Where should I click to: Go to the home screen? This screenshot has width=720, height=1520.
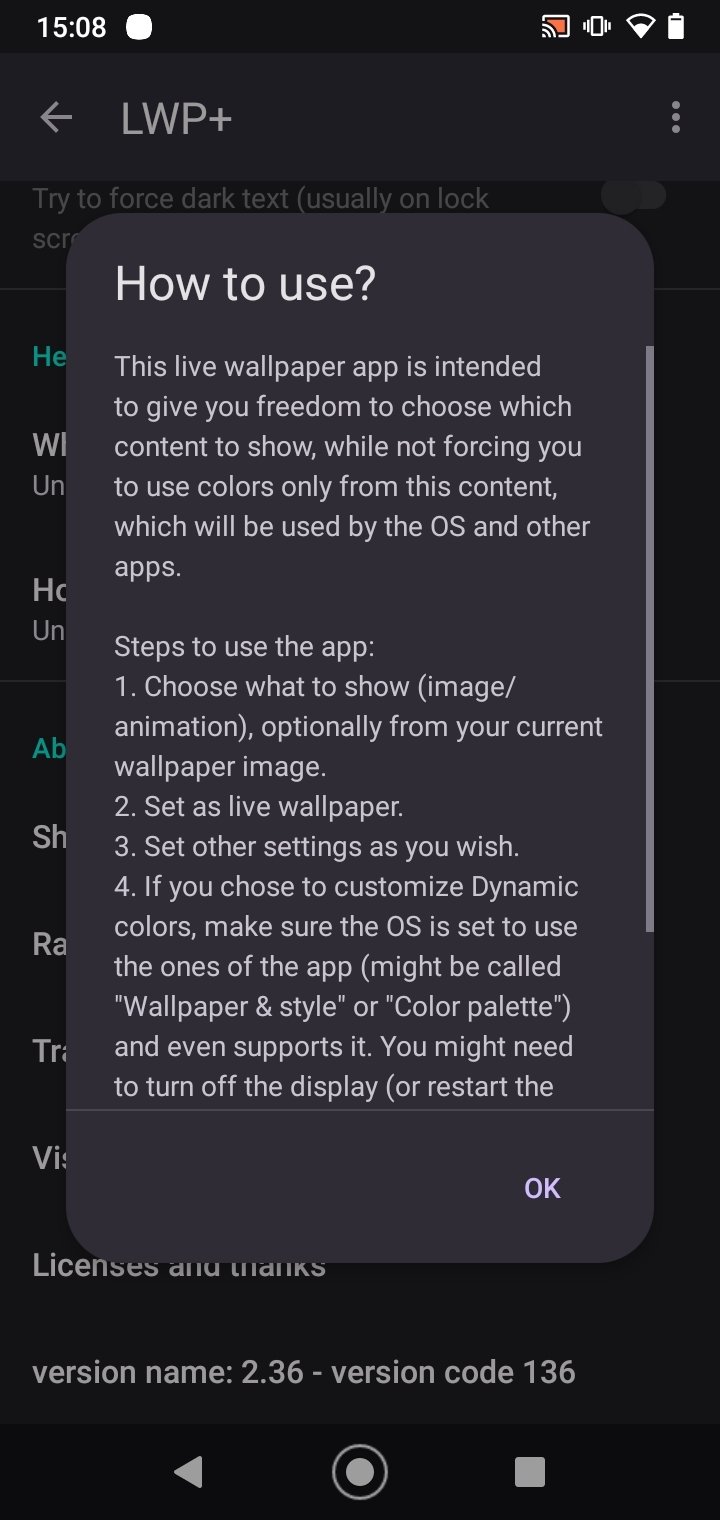pos(359,1471)
